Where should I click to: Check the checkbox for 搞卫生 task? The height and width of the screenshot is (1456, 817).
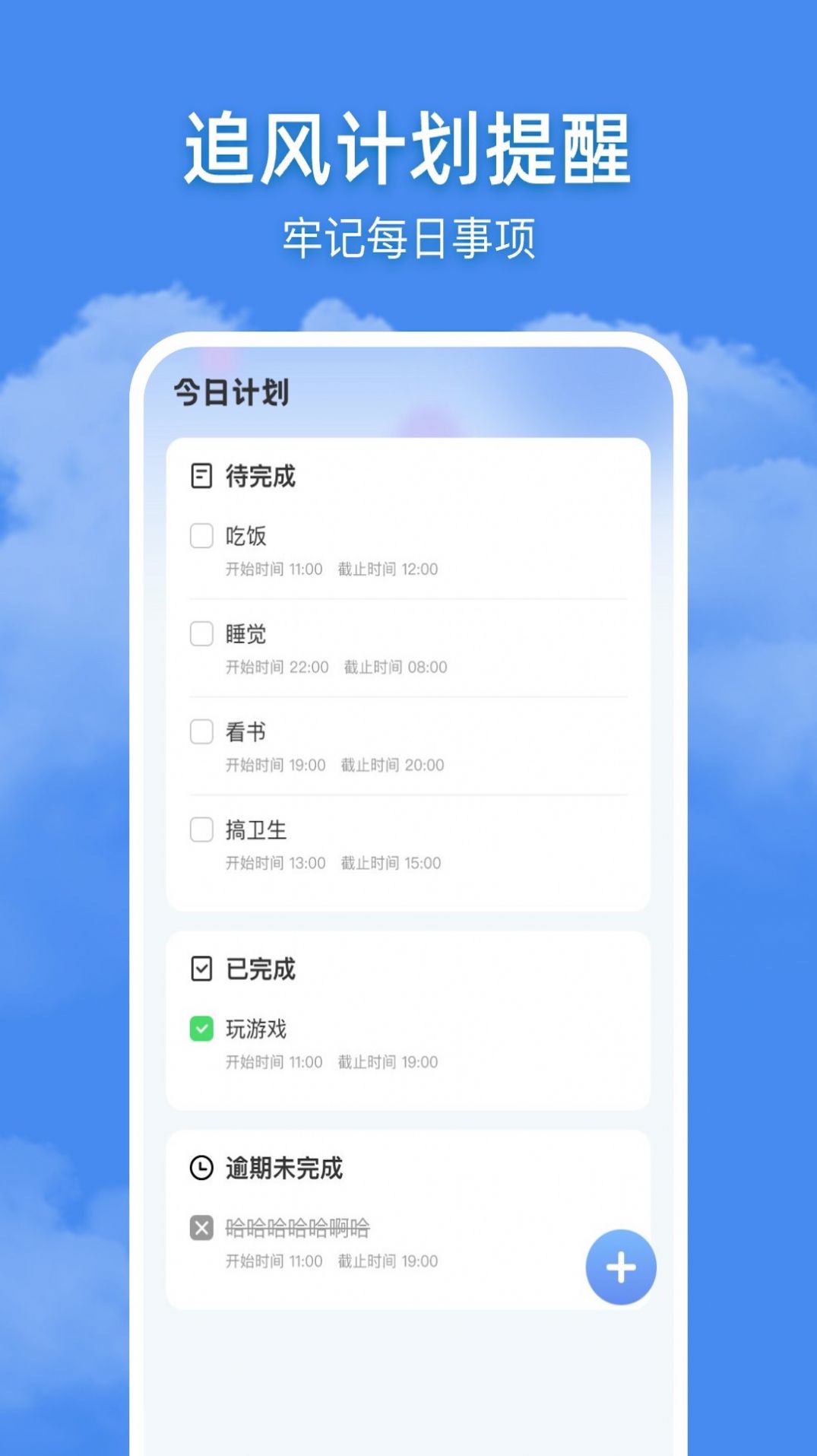pyautogui.click(x=201, y=830)
